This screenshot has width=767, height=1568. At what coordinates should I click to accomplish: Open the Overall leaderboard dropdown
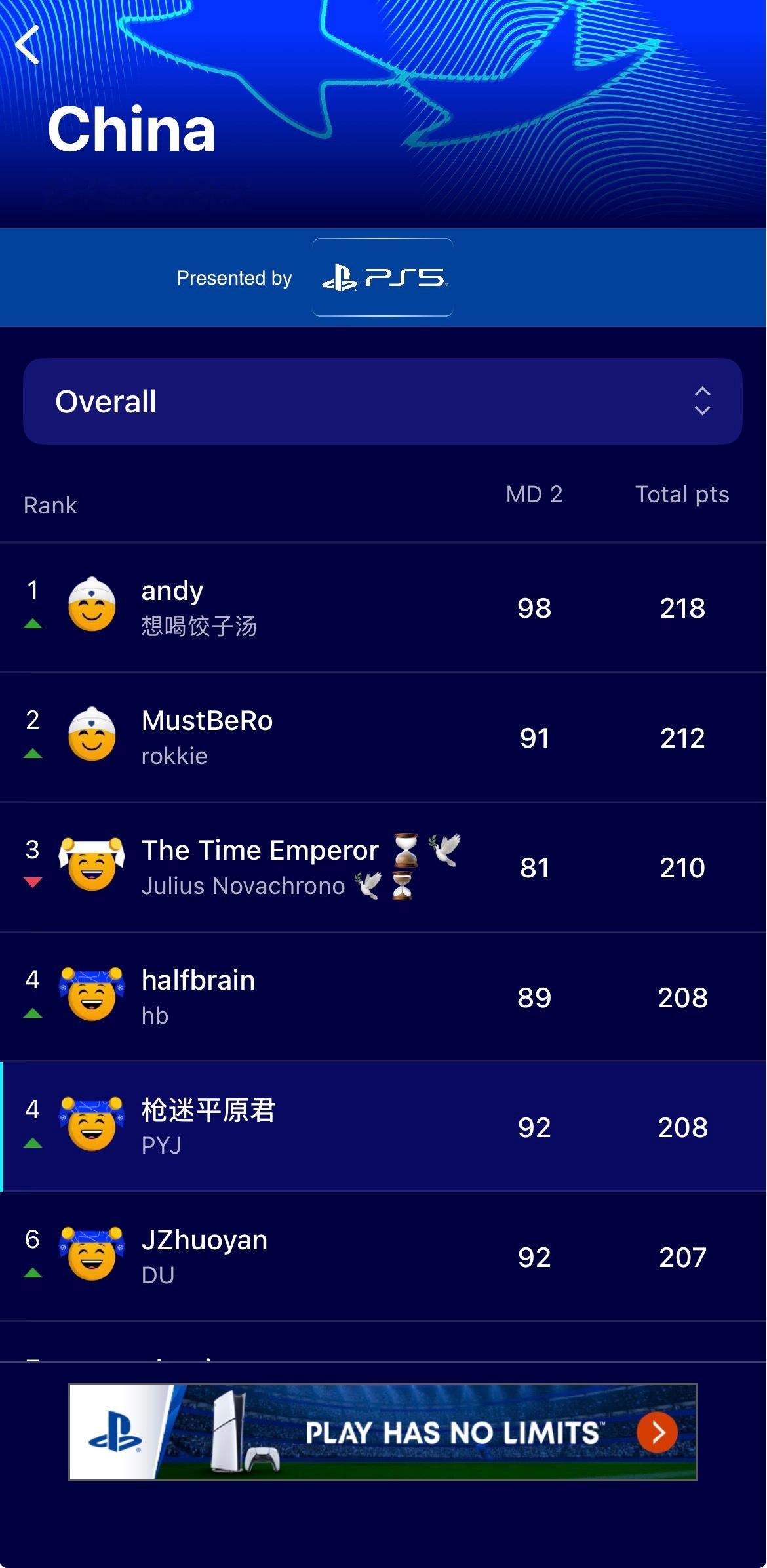383,401
